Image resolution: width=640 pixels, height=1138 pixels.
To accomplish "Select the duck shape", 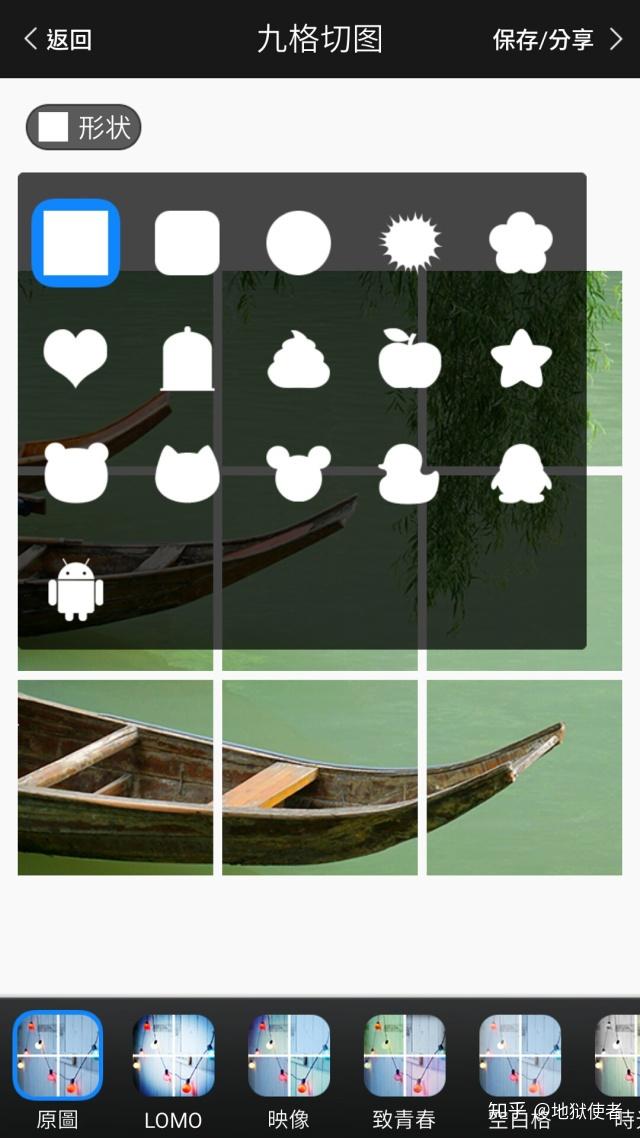I will point(408,473).
